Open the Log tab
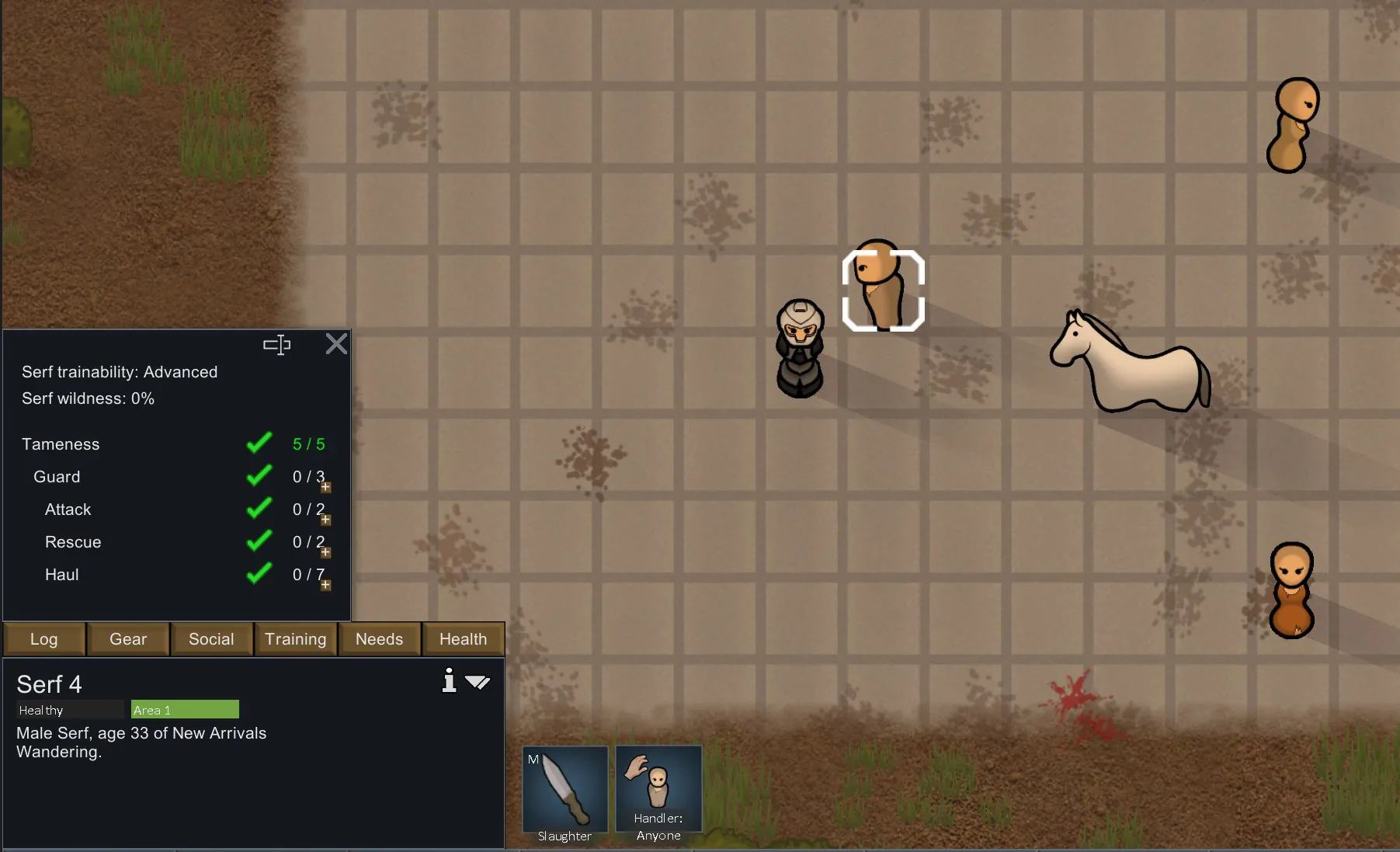The image size is (1400, 852). coord(44,639)
